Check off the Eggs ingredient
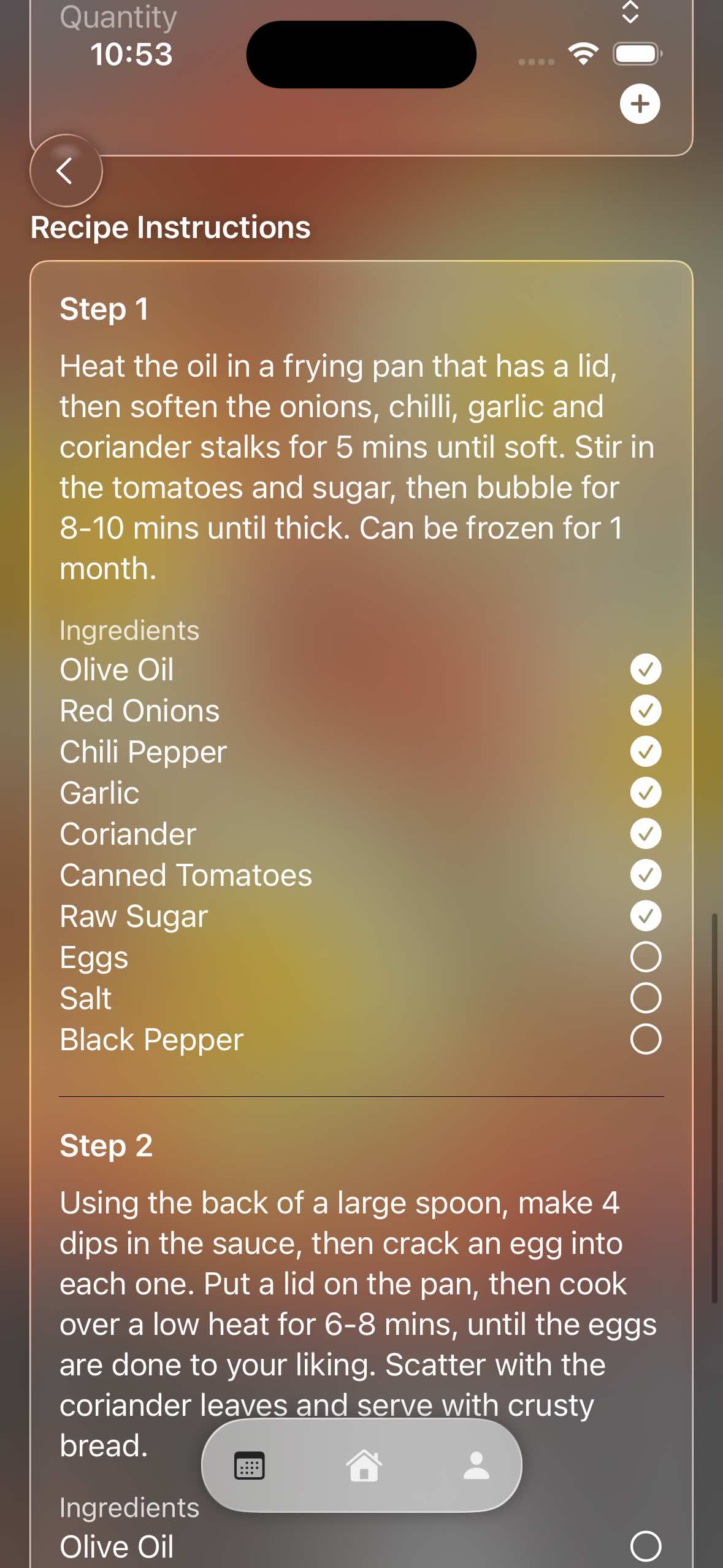Viewport: 723px width, 1568px height. pyautogui.click(x=645, y=956)
